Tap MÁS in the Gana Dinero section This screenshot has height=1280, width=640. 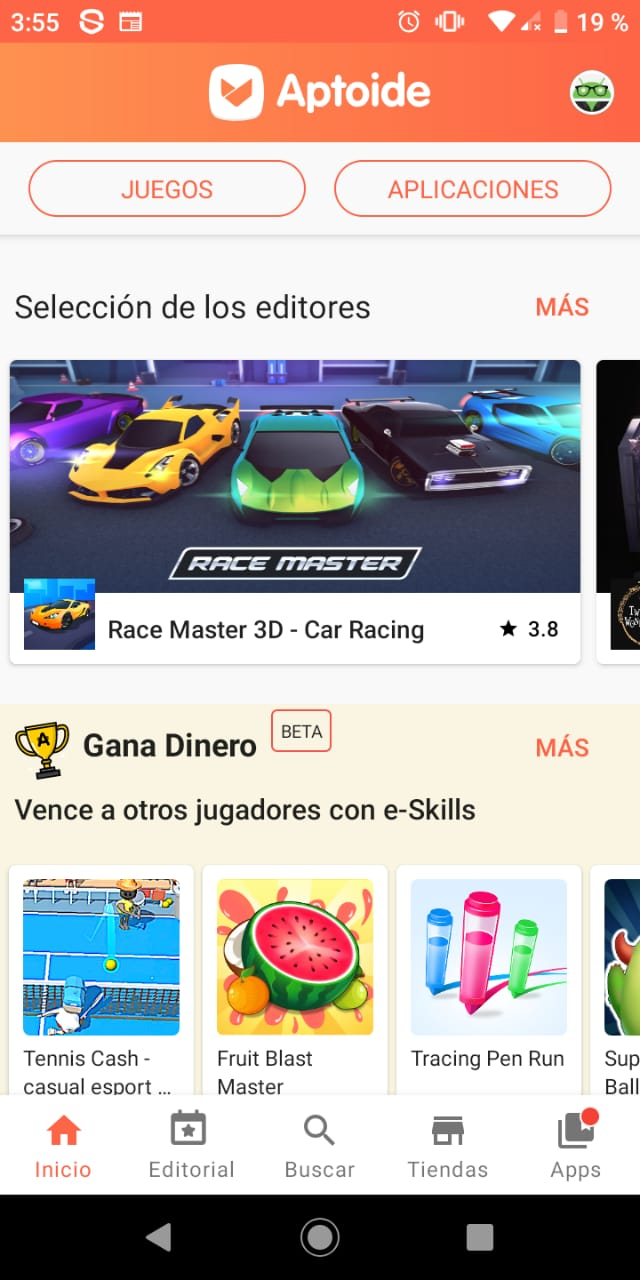point(562,747)
